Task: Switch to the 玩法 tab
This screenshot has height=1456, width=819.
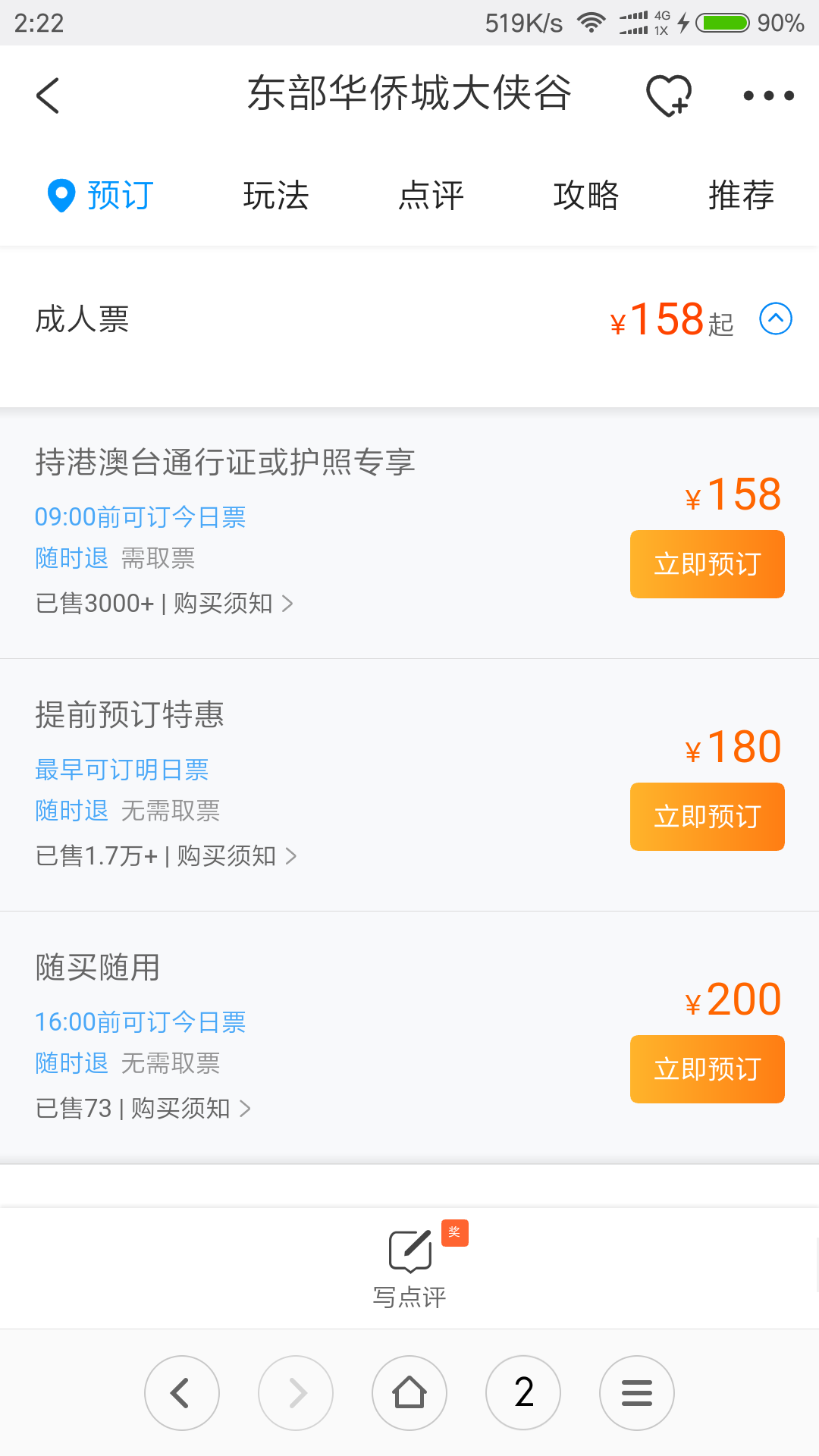Action: coord(276,196)
